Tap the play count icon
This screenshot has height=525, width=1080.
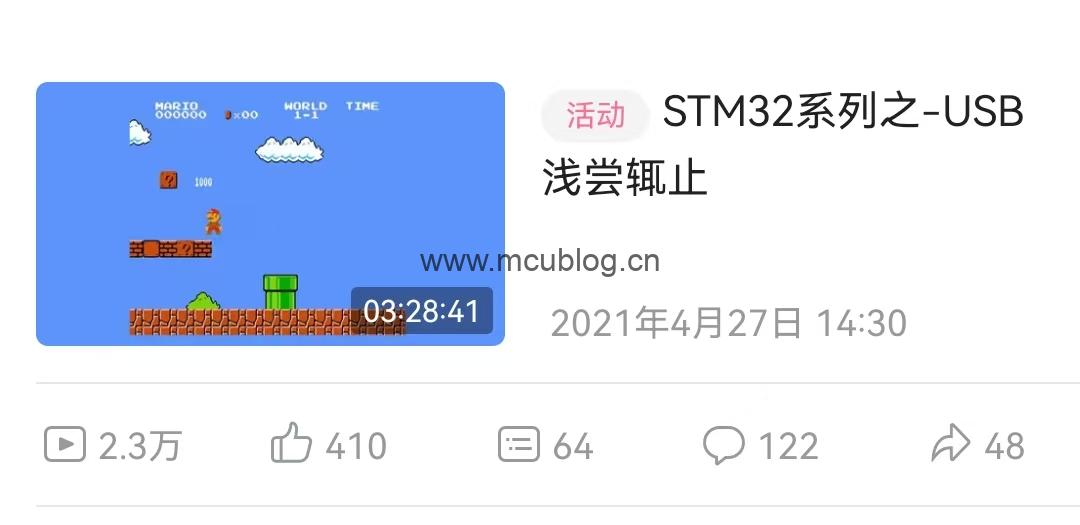(65, 444)
